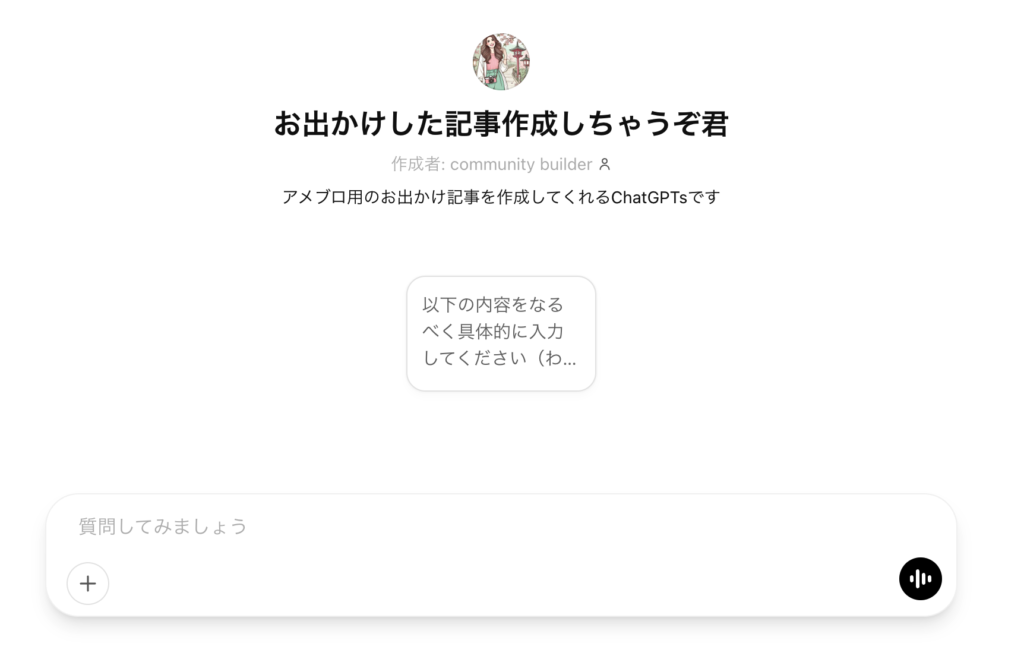Select the 以下の内容をなるべく具体的に suggestion card
This screenshot has width=1024, height=662.
click(x=501, y=333)
